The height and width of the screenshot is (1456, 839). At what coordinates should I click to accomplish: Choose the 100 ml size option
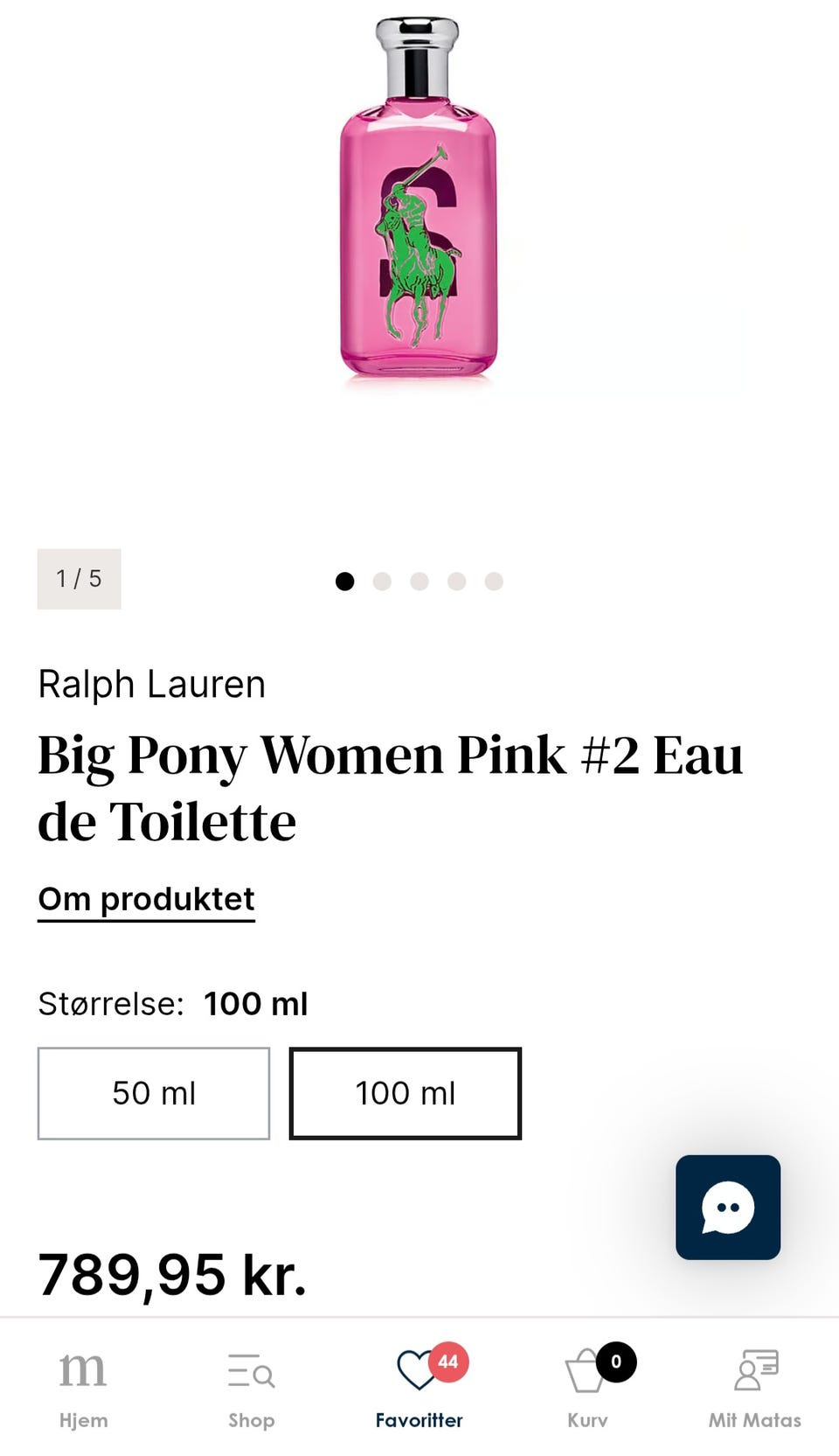coord(406,1093)
